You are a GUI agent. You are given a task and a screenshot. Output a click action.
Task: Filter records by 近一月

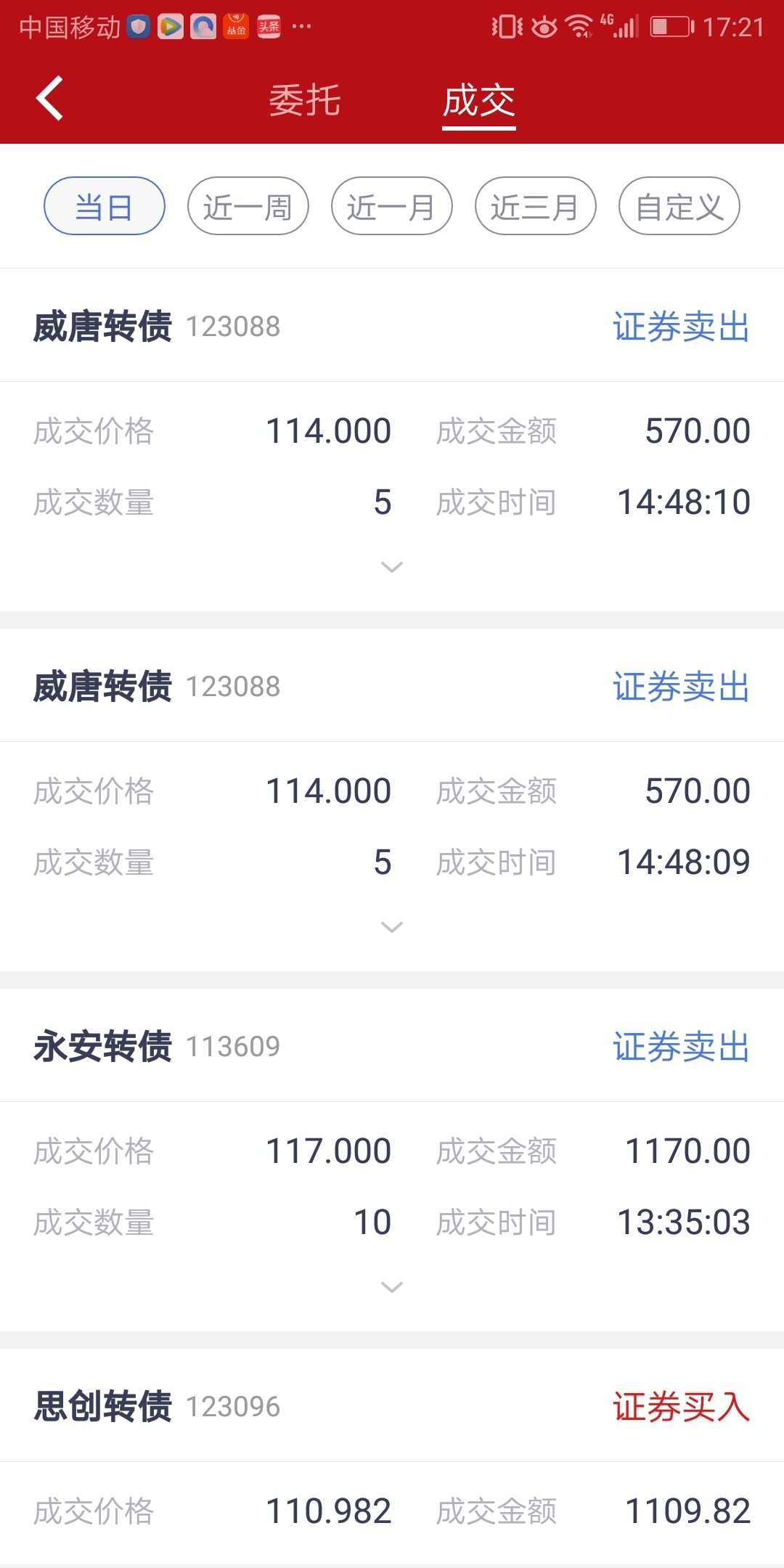(392, 206)
